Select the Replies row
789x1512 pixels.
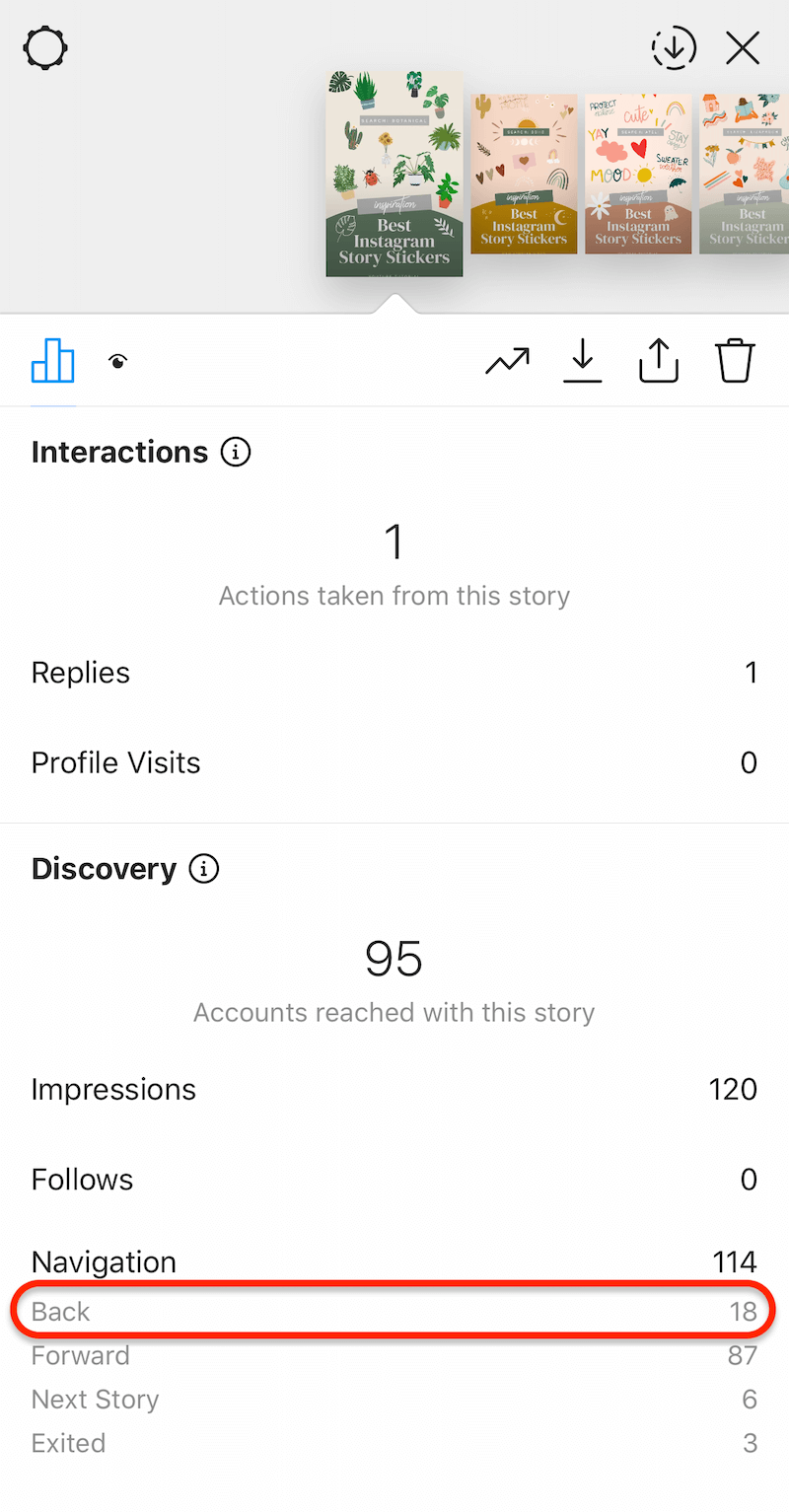click(x=394, y=672)
